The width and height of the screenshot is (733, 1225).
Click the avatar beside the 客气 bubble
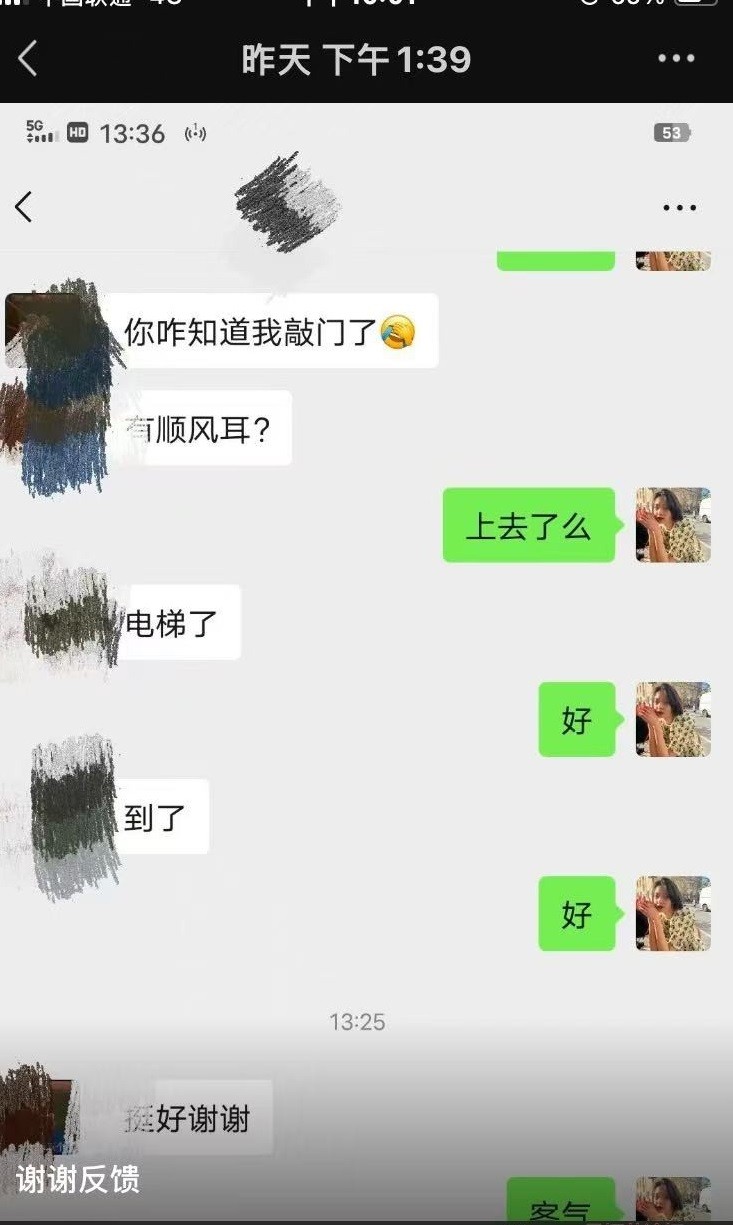[672, 1199]
